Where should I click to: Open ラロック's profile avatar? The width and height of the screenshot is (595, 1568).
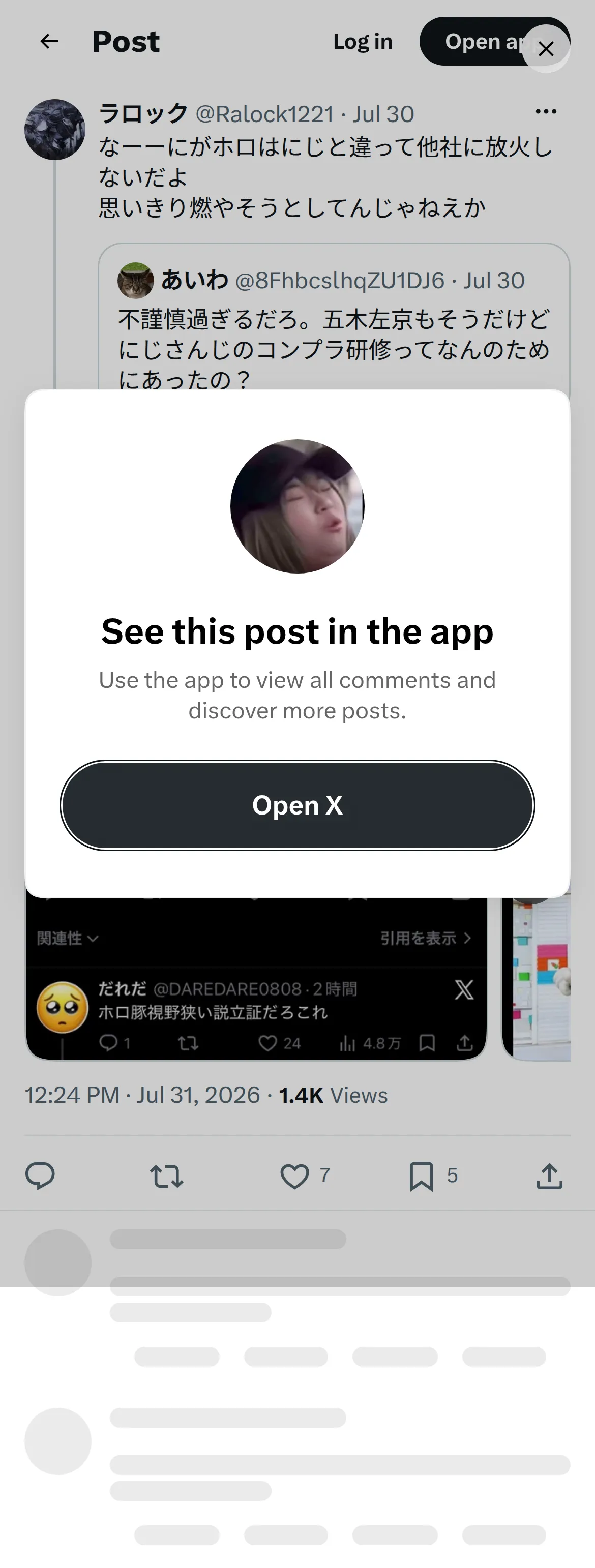[x=55, y=130]
